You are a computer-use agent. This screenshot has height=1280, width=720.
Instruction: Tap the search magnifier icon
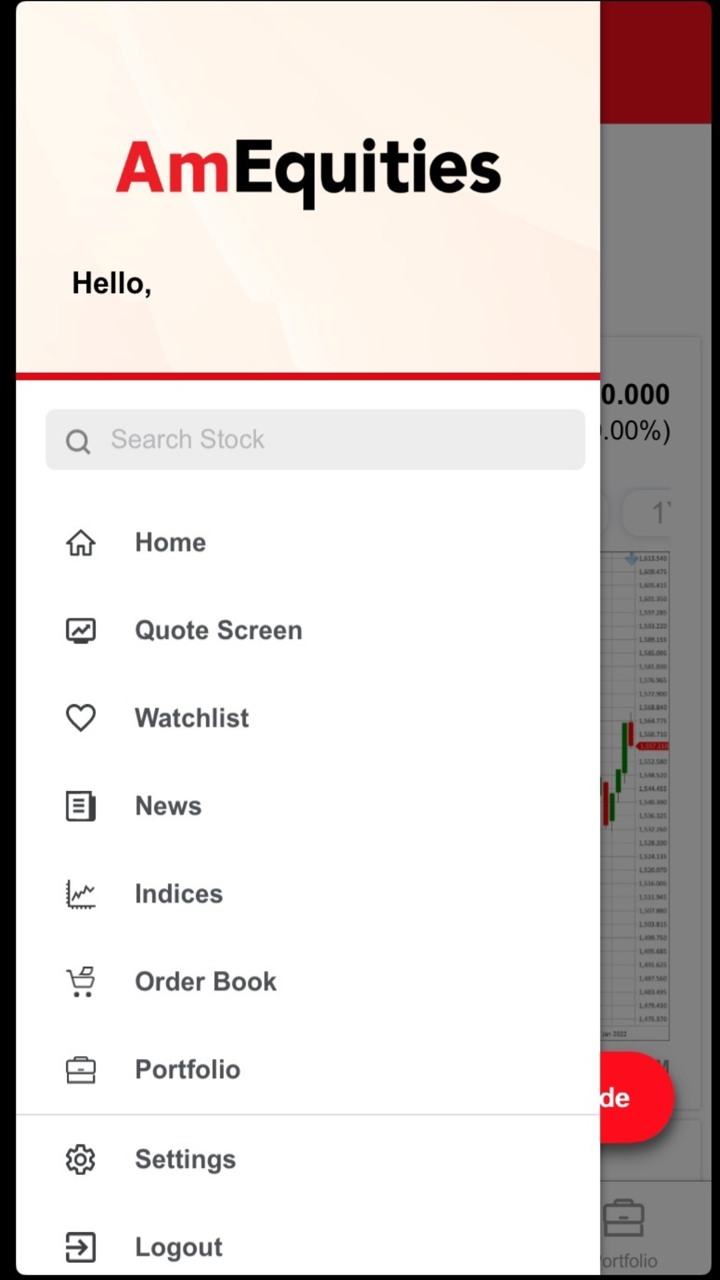[78, 441]
